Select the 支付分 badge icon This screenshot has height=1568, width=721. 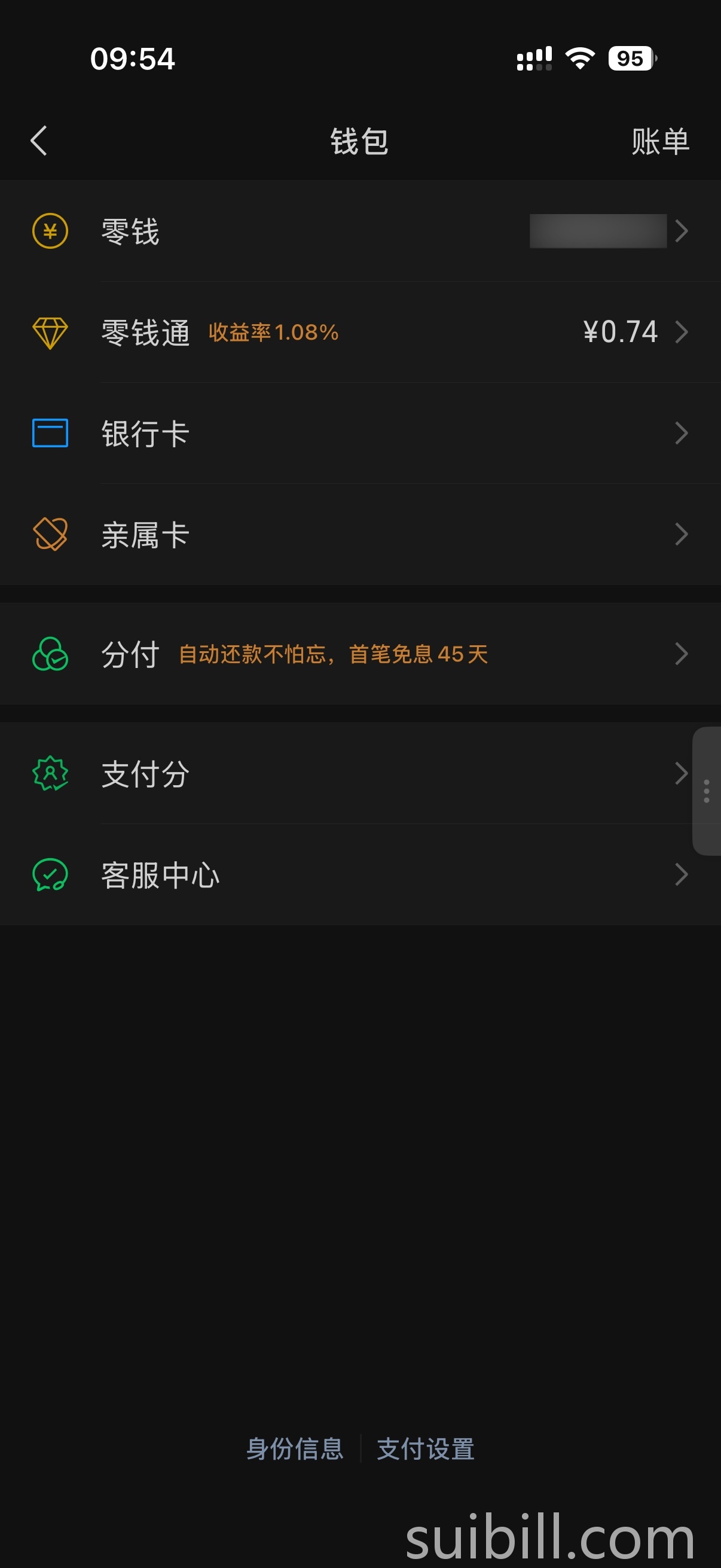[50, 773]
